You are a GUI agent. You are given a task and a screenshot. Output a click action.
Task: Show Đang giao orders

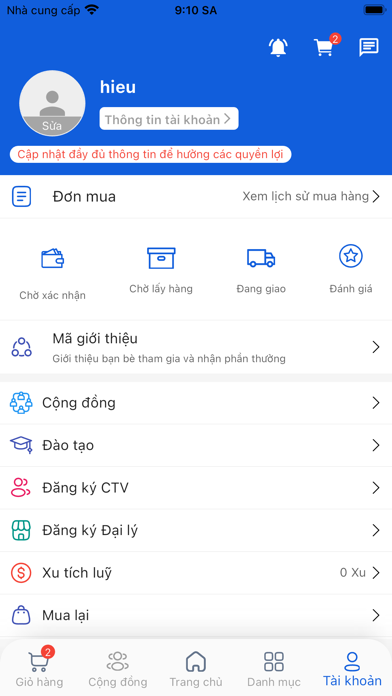(261, 271)
